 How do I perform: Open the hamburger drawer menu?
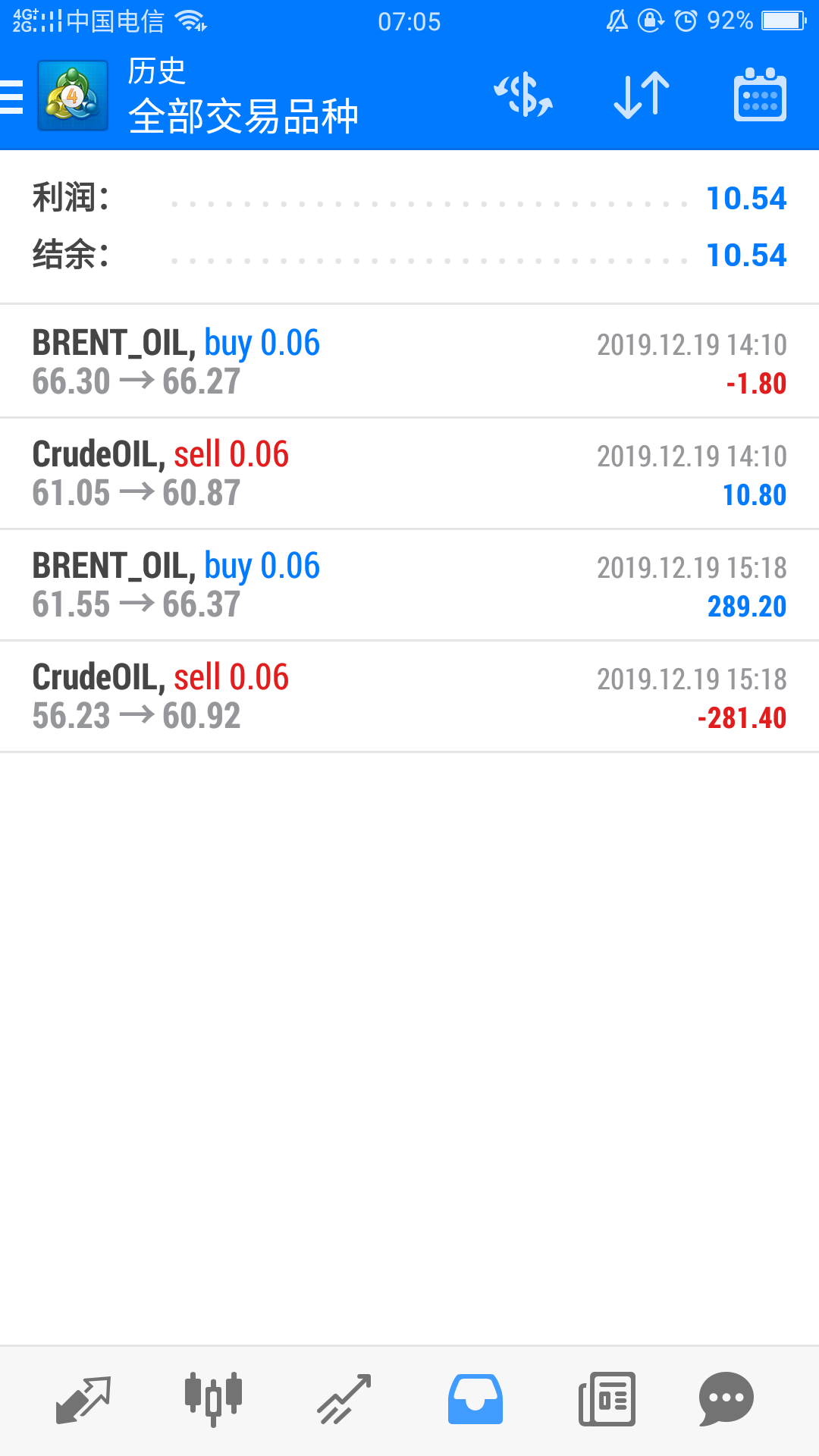(x=13, y=97)
